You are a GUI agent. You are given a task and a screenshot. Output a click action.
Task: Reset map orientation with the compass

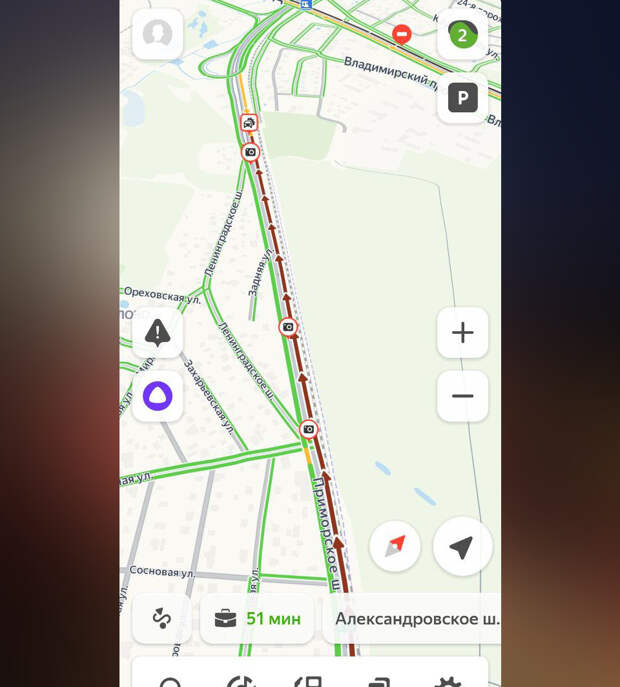[x=395, y=546]
